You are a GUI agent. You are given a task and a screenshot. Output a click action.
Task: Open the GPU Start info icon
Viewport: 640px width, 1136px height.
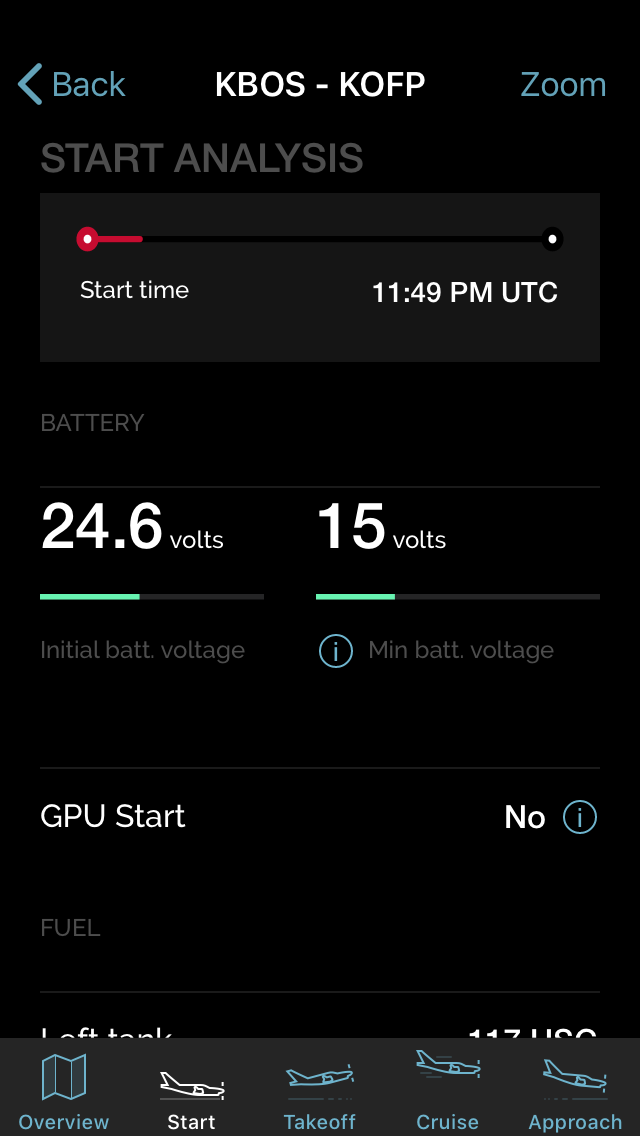(x=580, y=817)
